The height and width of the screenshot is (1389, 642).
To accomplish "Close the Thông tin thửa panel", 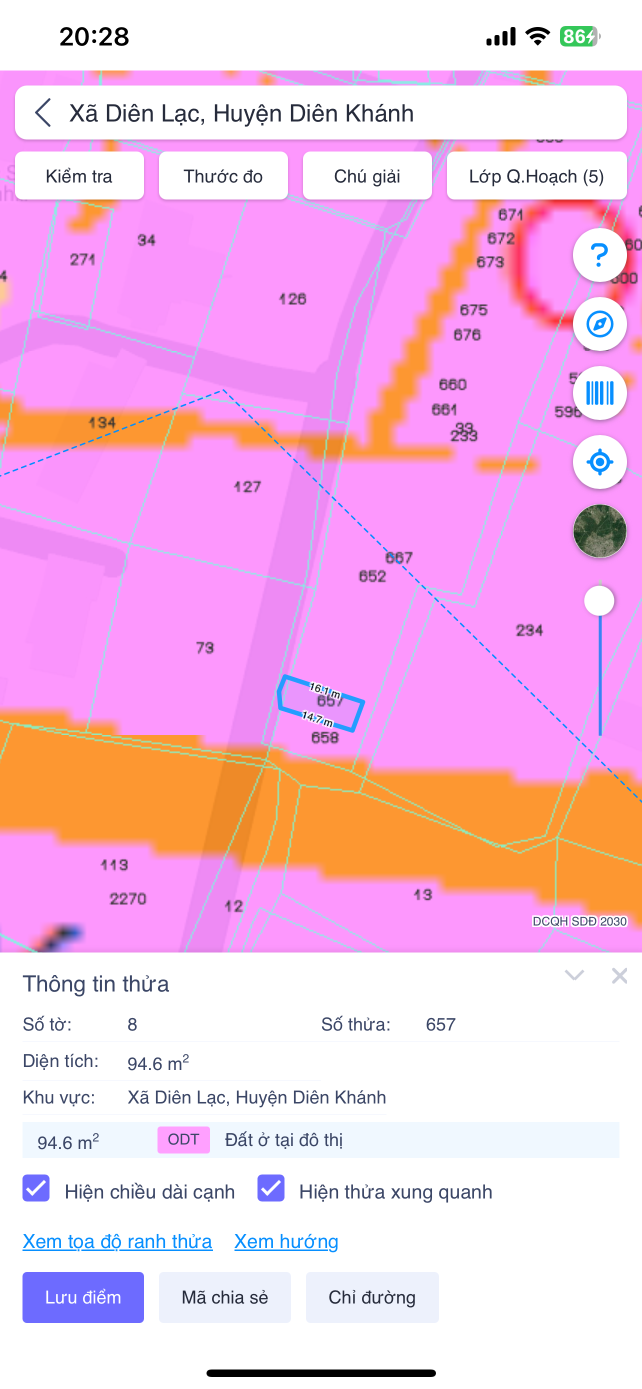I will (x=619, y=976).
